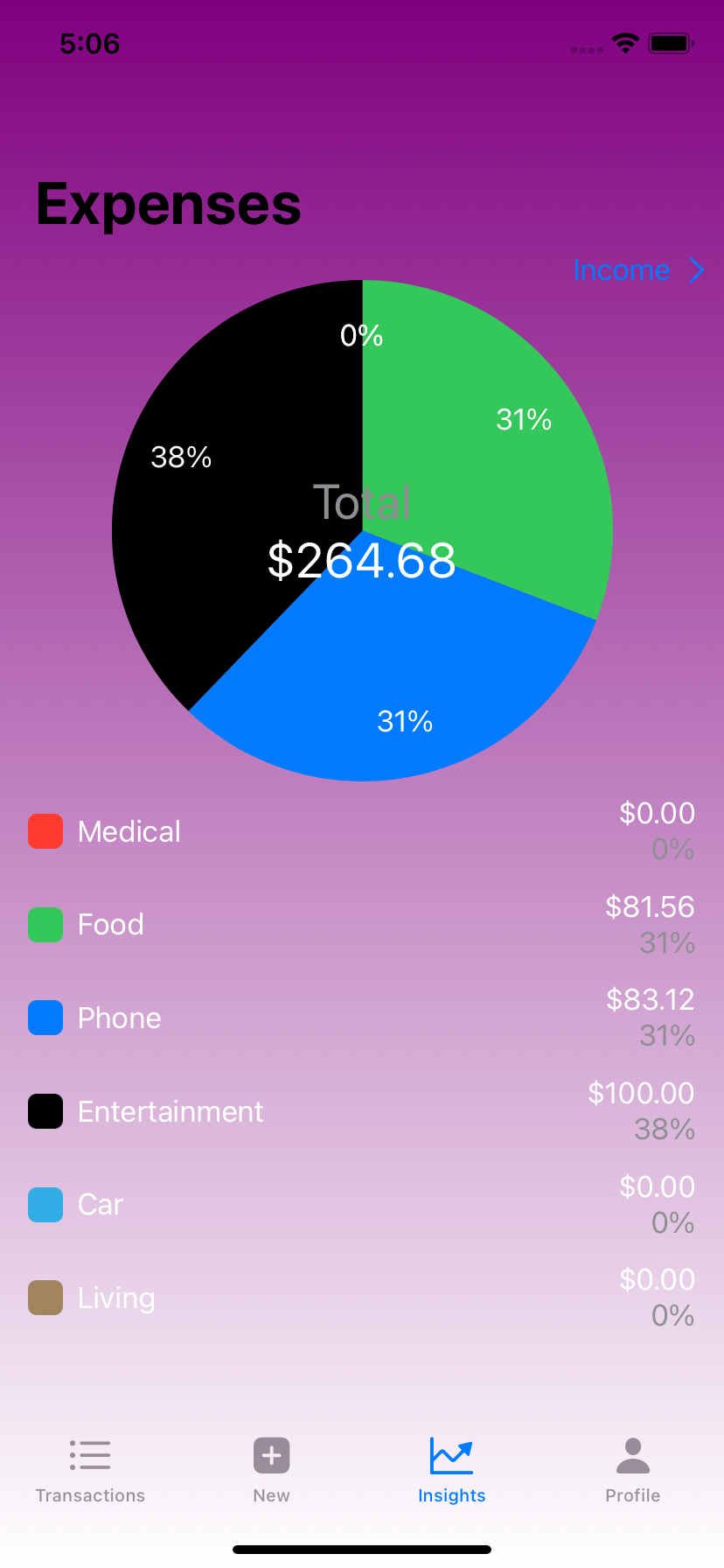Tap the total amount $264.68
Screen dimensions: 724x1568
[x=362, y=561]
